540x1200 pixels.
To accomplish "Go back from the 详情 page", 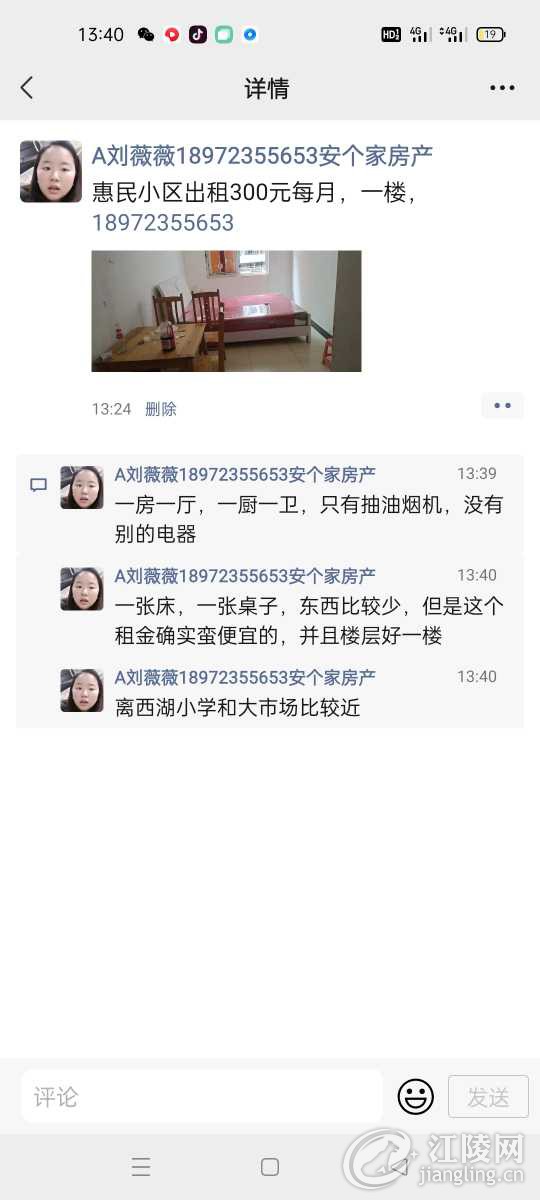I will (27, 88).
